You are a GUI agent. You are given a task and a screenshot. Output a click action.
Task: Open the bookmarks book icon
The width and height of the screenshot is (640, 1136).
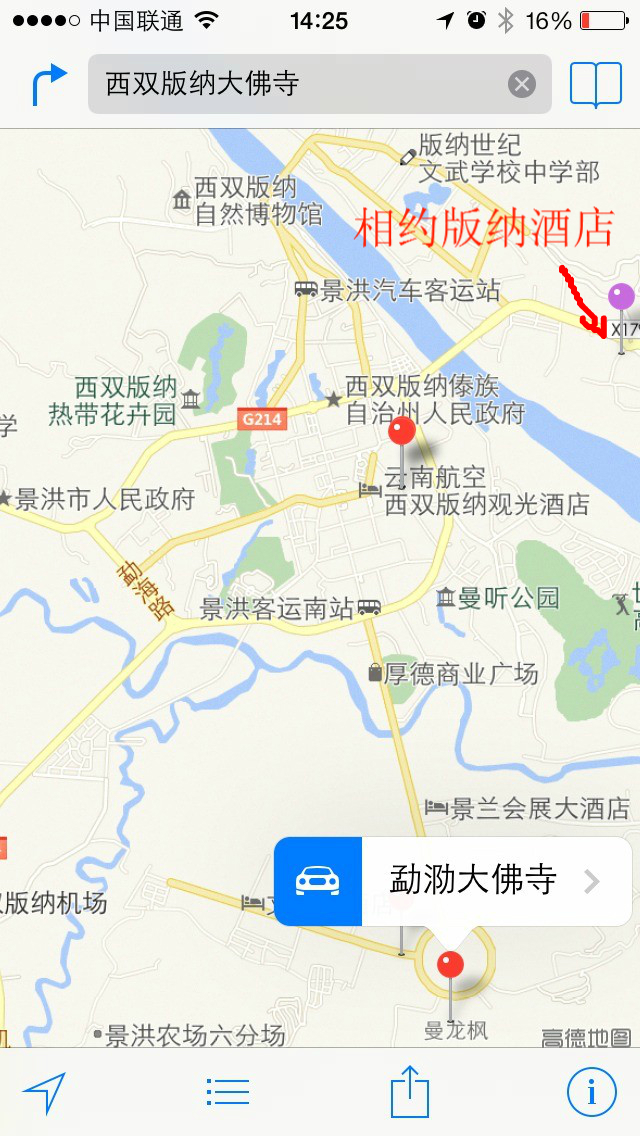pos(596,84)
